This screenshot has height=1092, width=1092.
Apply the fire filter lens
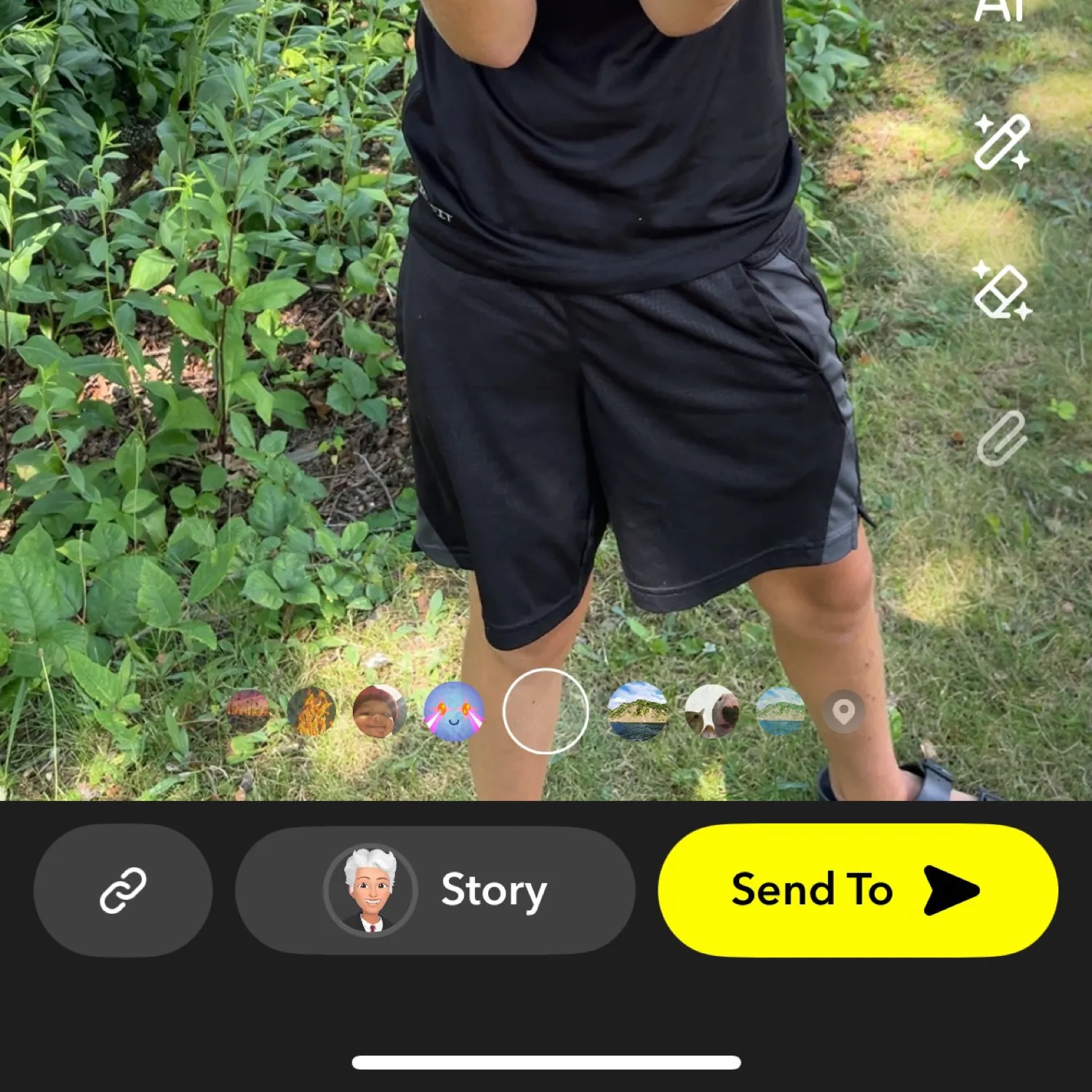(311, 711)
